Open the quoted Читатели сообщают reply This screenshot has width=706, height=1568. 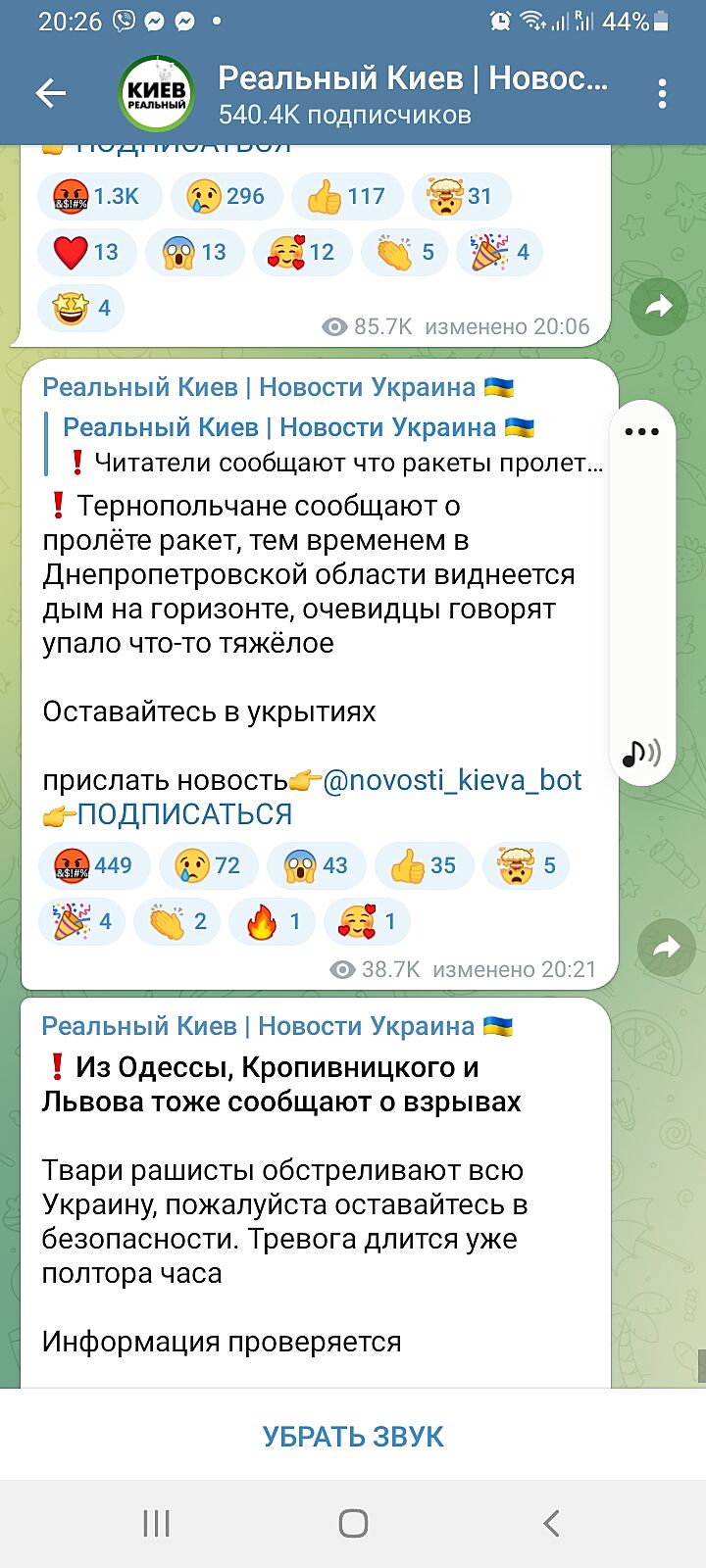click(x=333, y=445)
